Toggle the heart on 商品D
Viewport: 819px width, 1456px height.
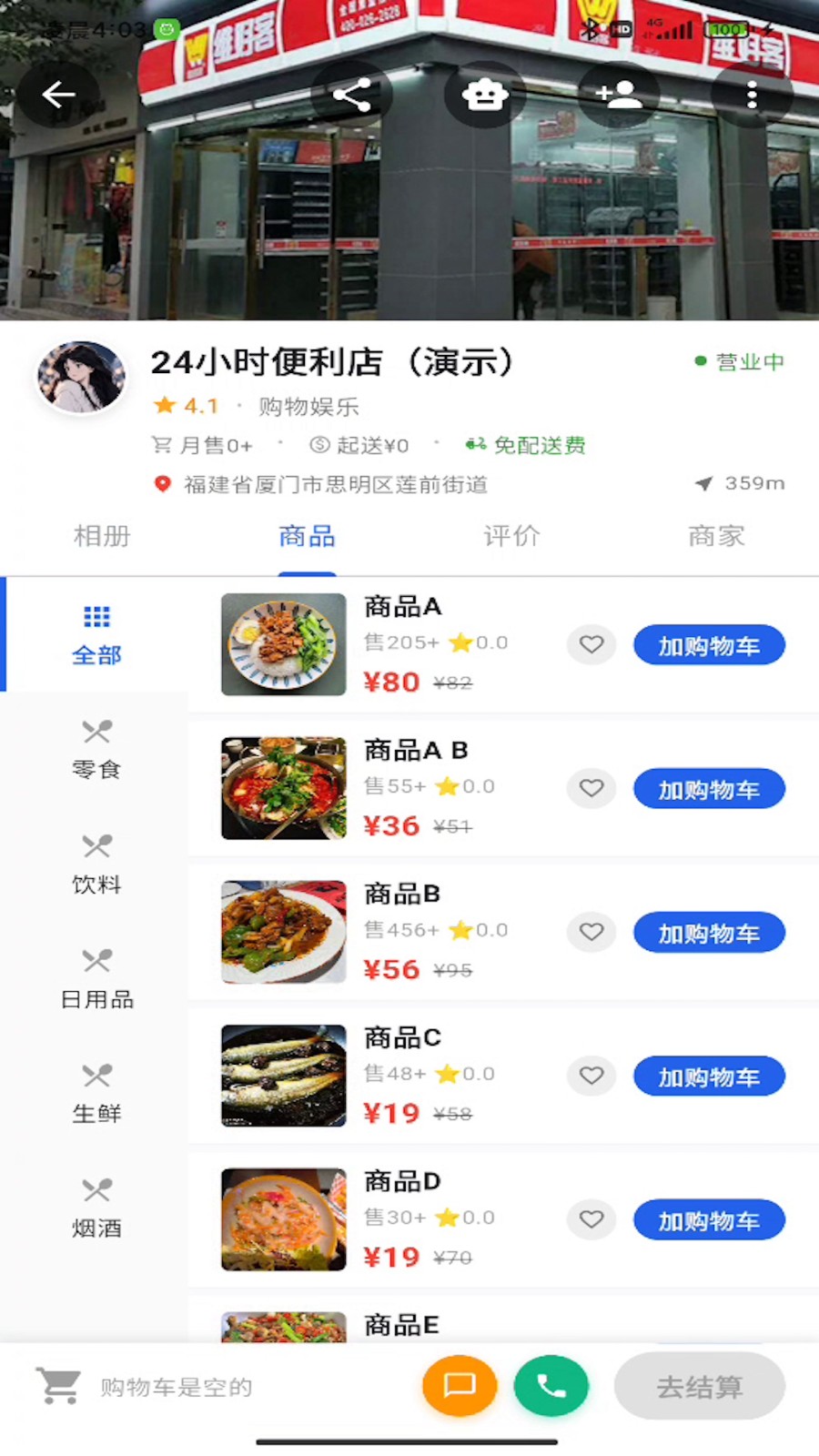point(591,1219)
